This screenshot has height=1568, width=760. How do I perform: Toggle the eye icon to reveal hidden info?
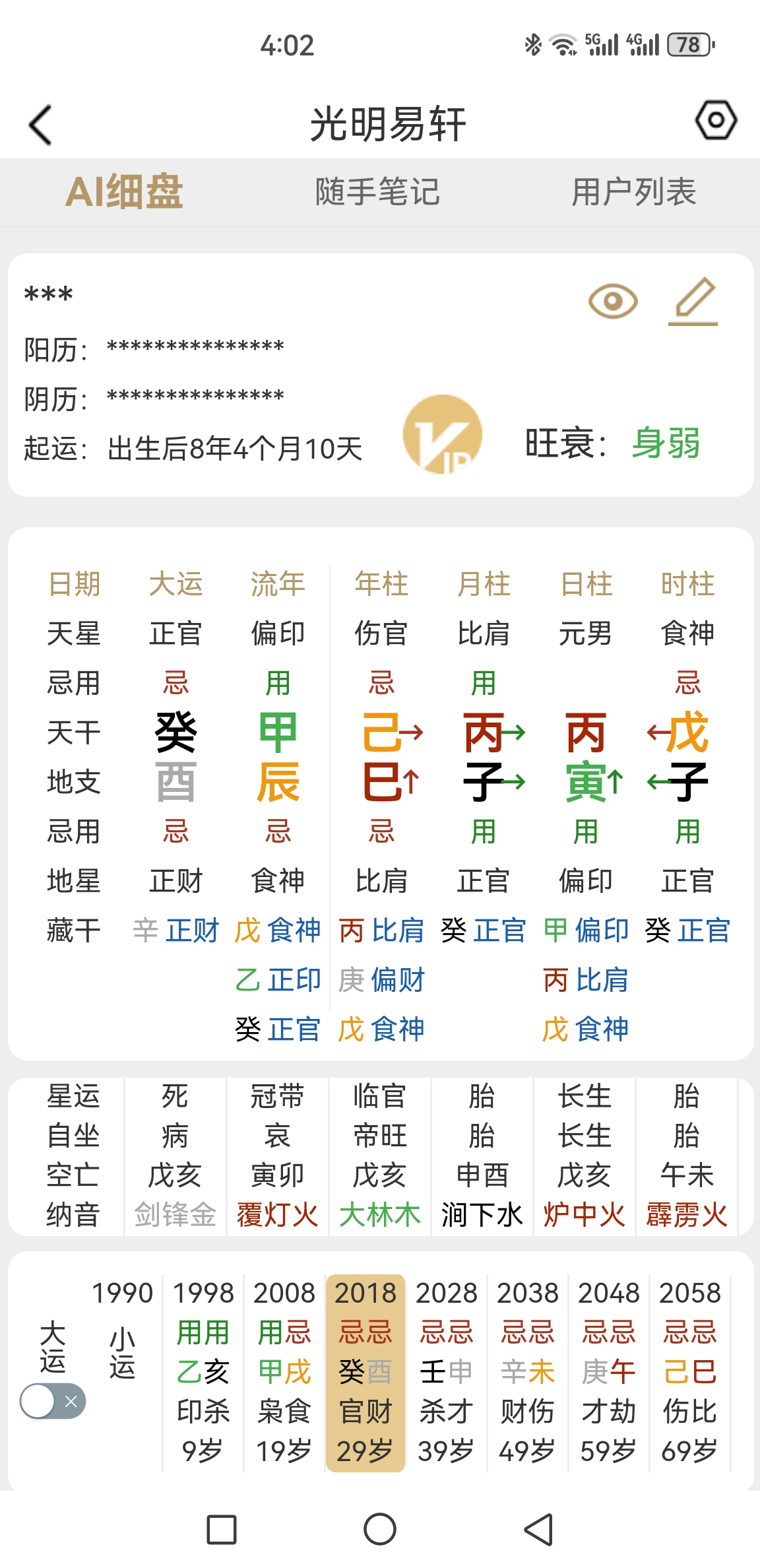(613, 302)
